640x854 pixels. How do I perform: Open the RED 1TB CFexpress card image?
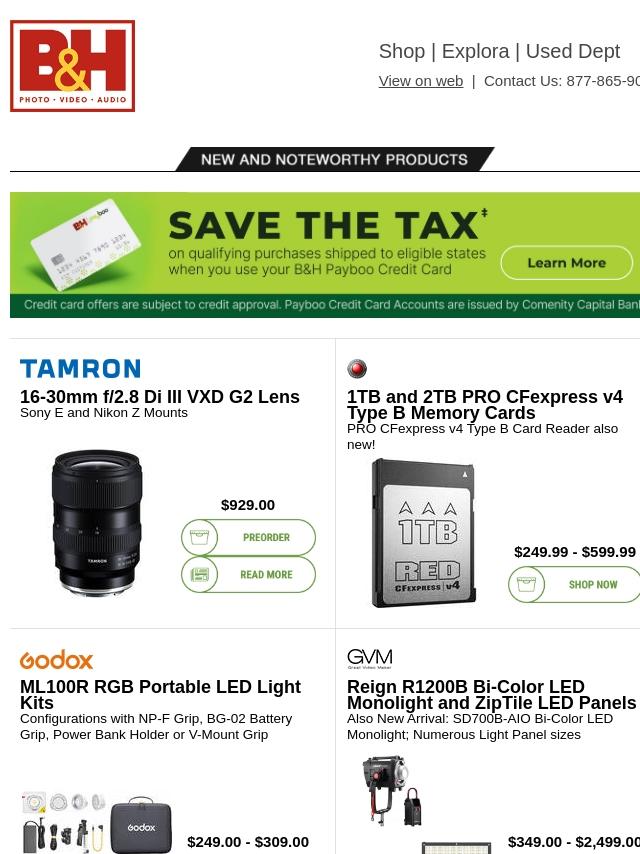click(424, 533)
